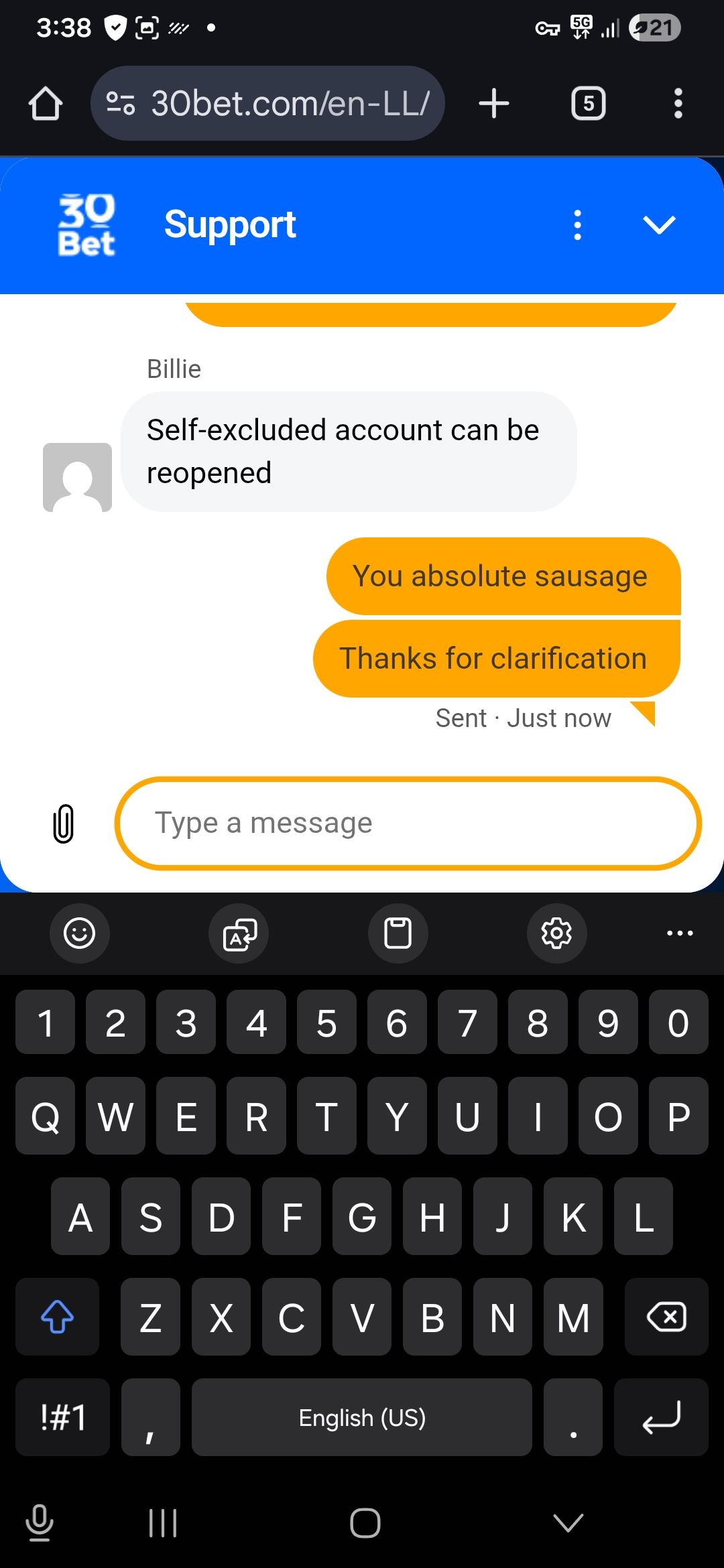Open the browser overflow menu
Screen dimensions: 724x1568
[678, 104]
